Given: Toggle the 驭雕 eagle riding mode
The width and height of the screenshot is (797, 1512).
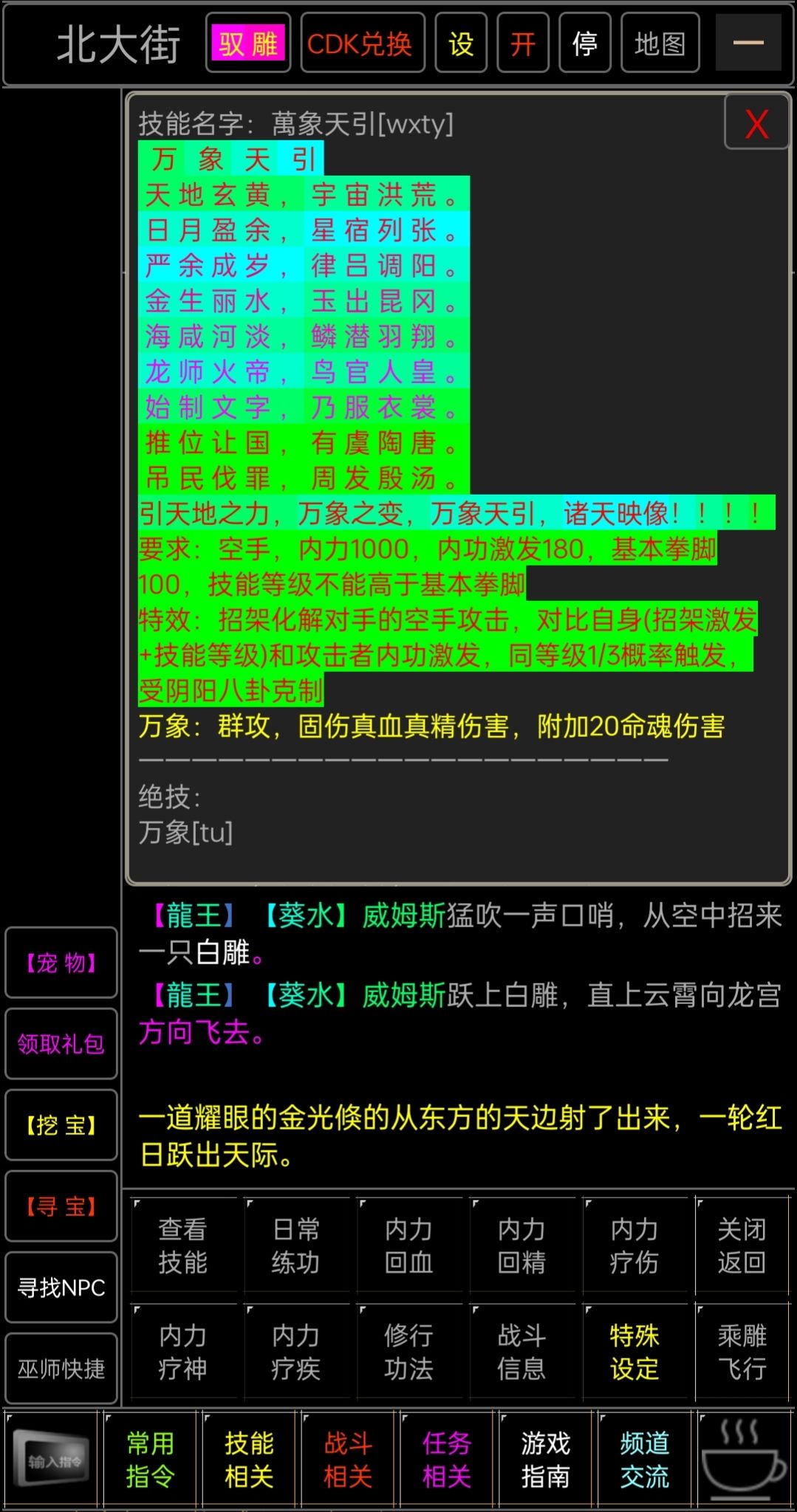Looking at the screenshot, I should (x=247, y=43).
